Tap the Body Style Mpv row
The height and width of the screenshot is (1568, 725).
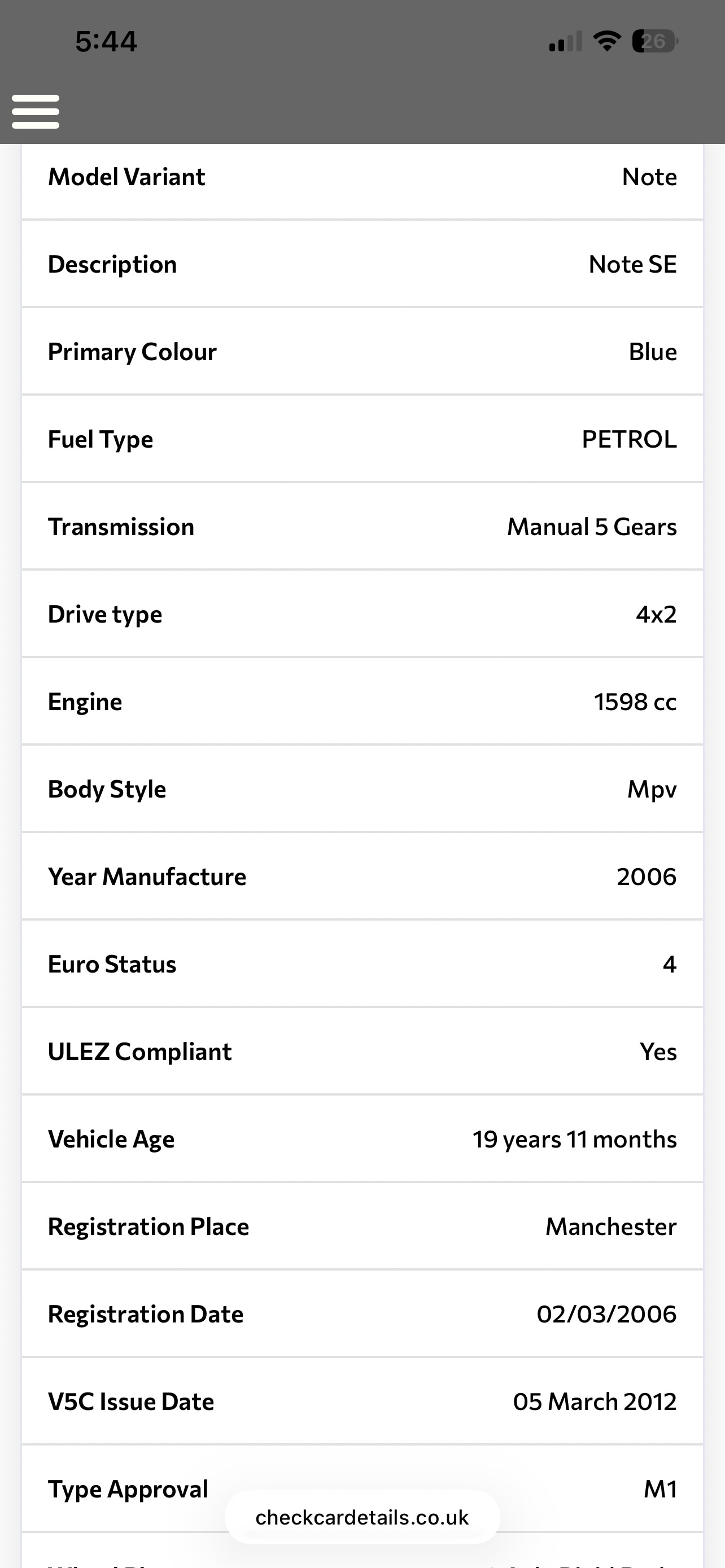click(x=361, y=789)
